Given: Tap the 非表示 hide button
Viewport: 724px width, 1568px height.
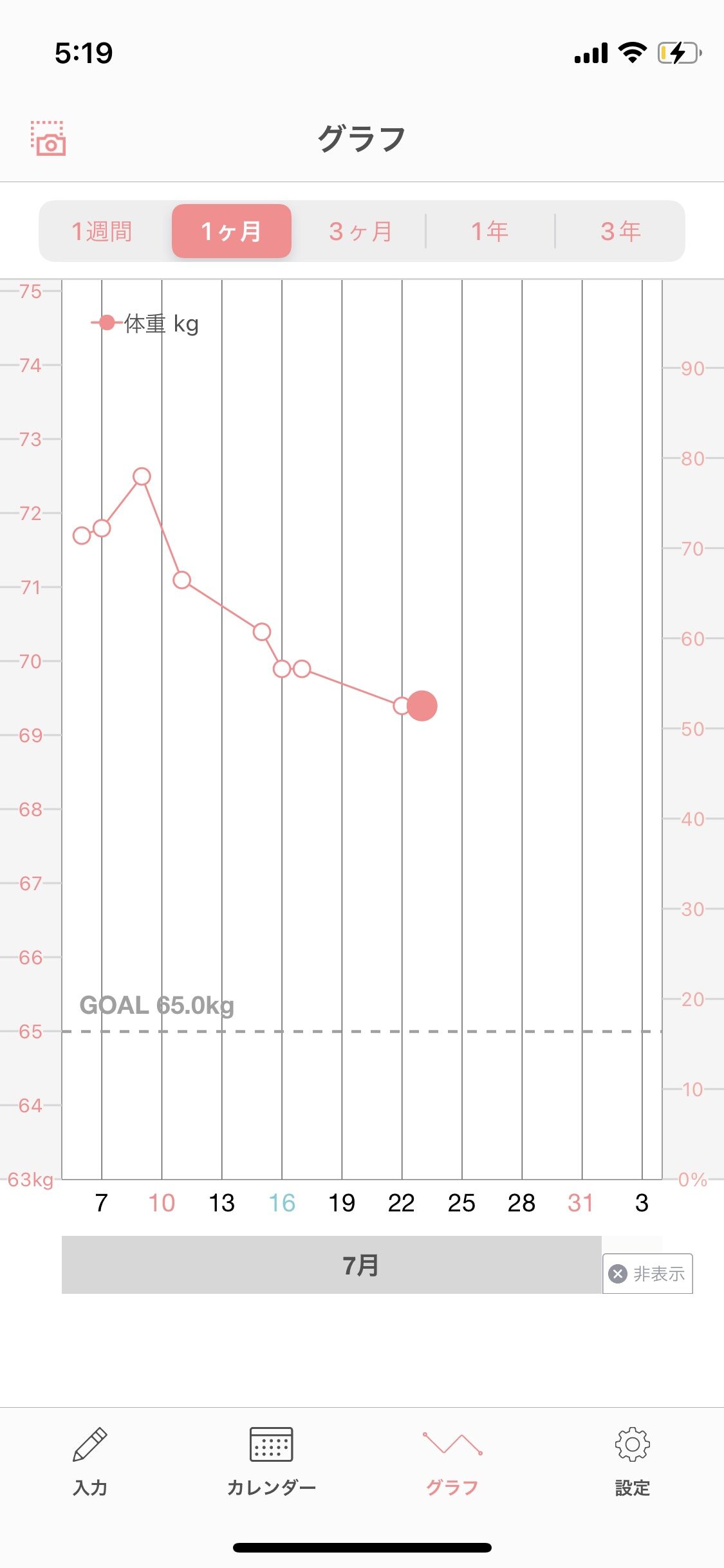Looking at the screenshot, I should (x=647, y=1273).
